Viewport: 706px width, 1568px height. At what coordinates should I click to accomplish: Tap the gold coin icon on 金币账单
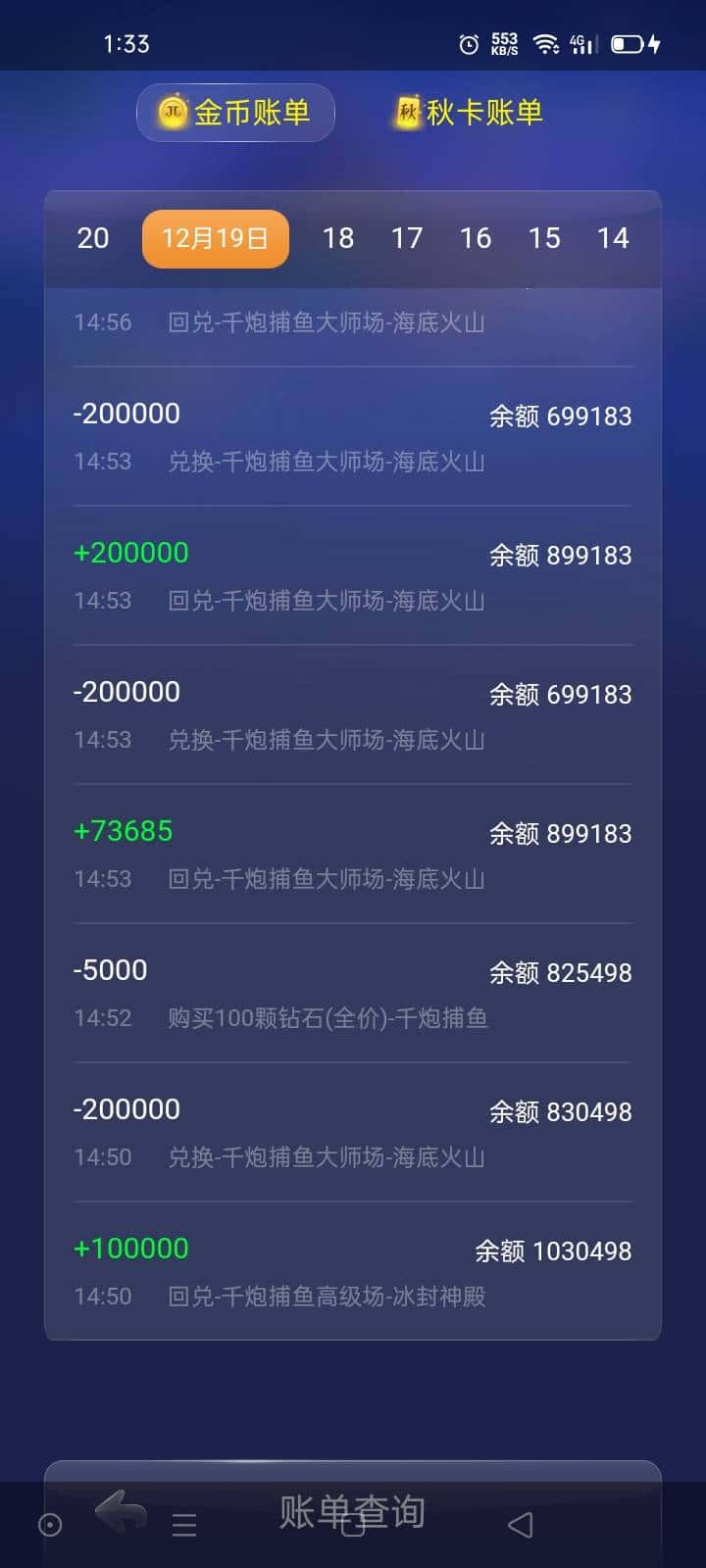[x=172, y=112]
